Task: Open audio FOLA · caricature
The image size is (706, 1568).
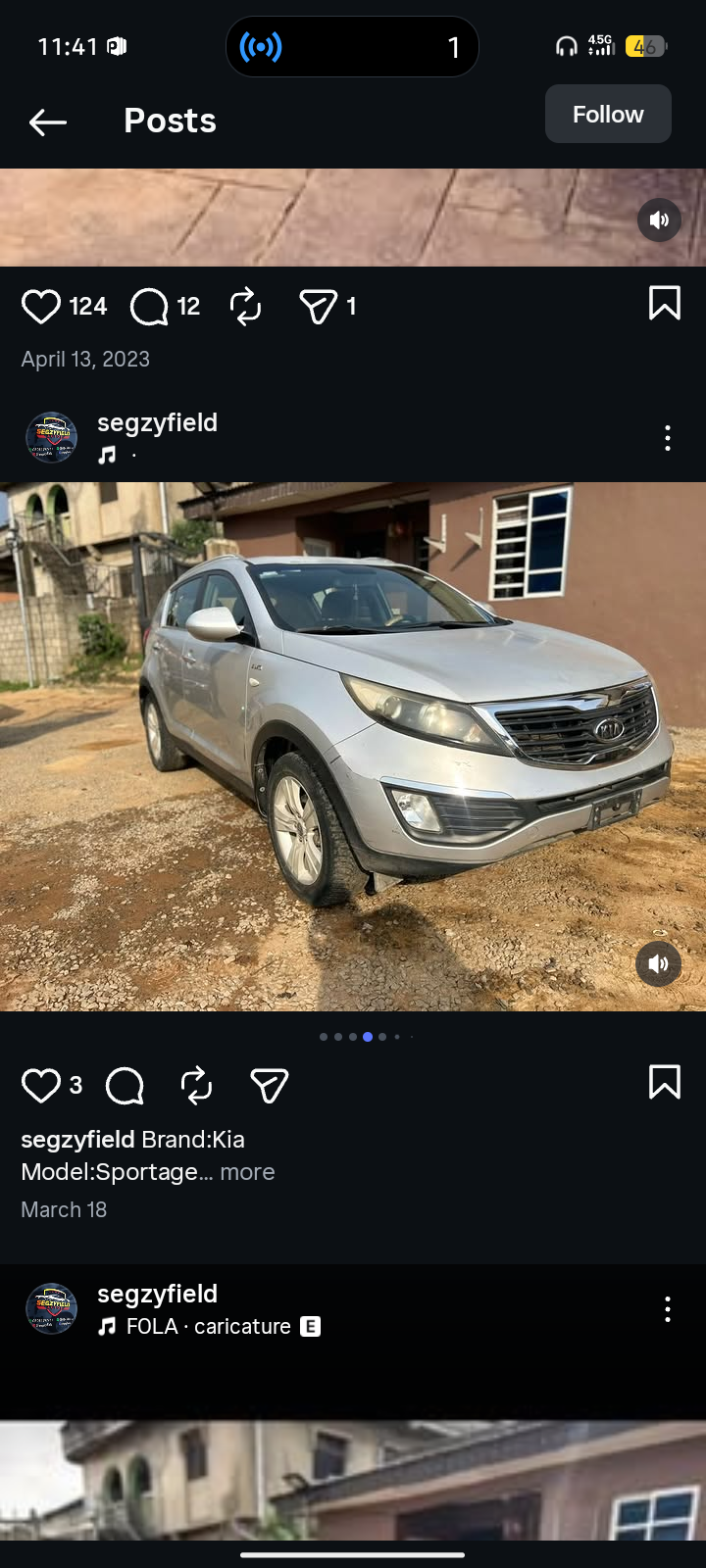Action: [208, 1327]
